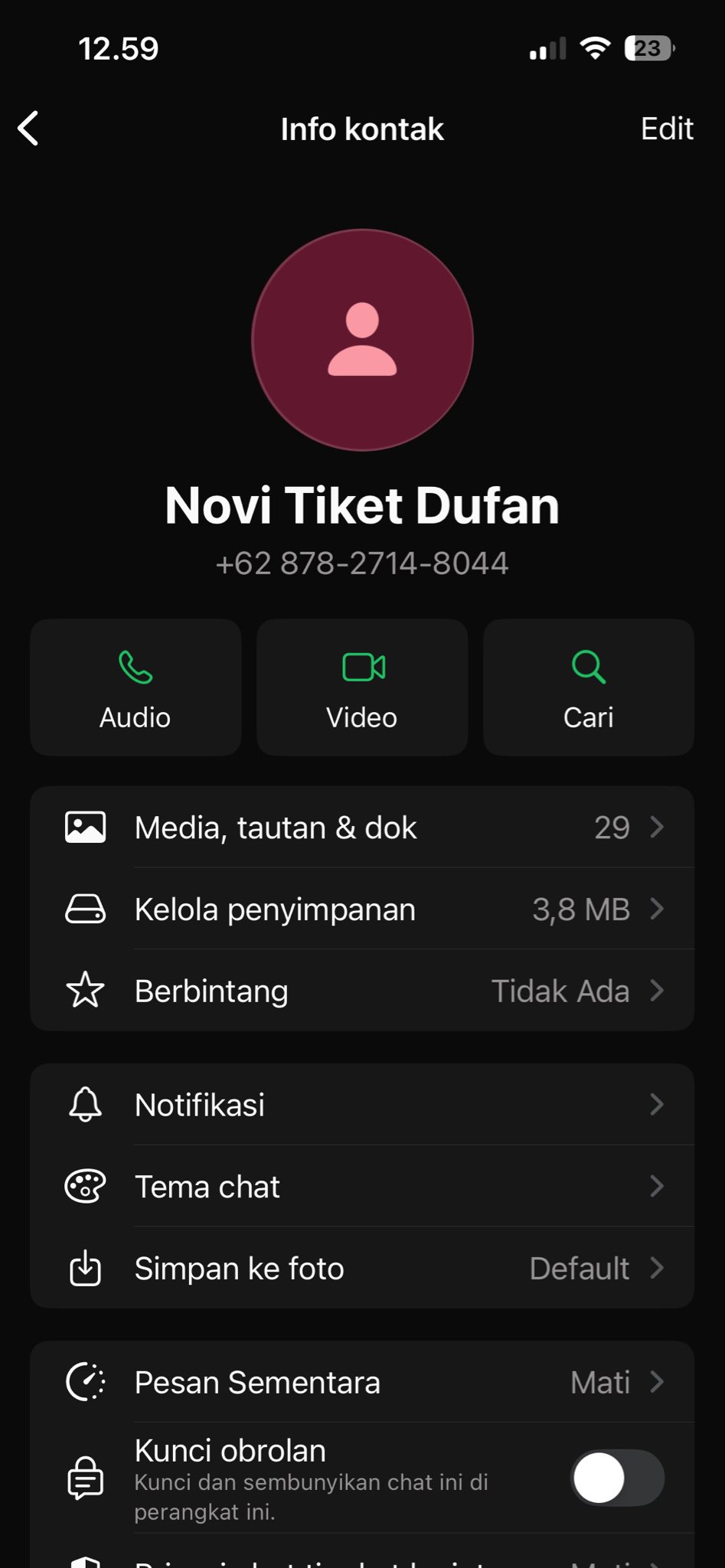Image resolution: width=725 pixels, height=1568 pixels.
Task: Open Novi Tiket Dufan's profile picture
Action: click(362, 340)
